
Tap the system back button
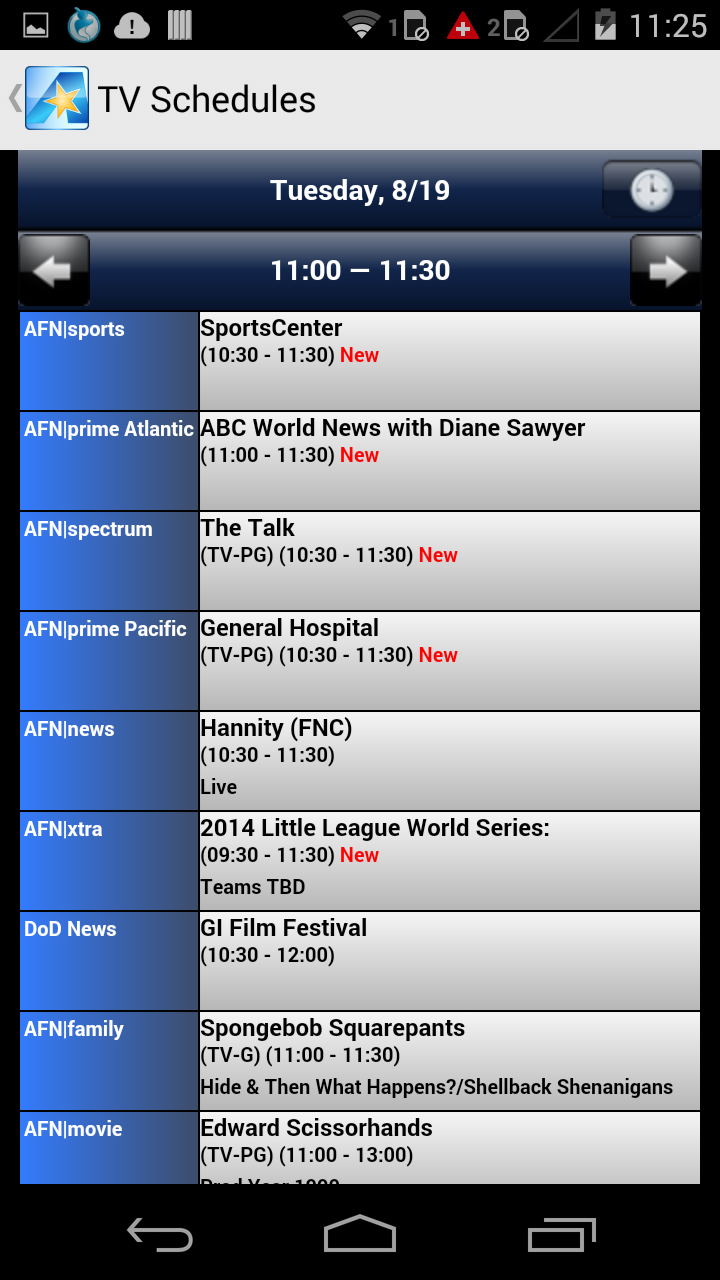click(160, 1236)
